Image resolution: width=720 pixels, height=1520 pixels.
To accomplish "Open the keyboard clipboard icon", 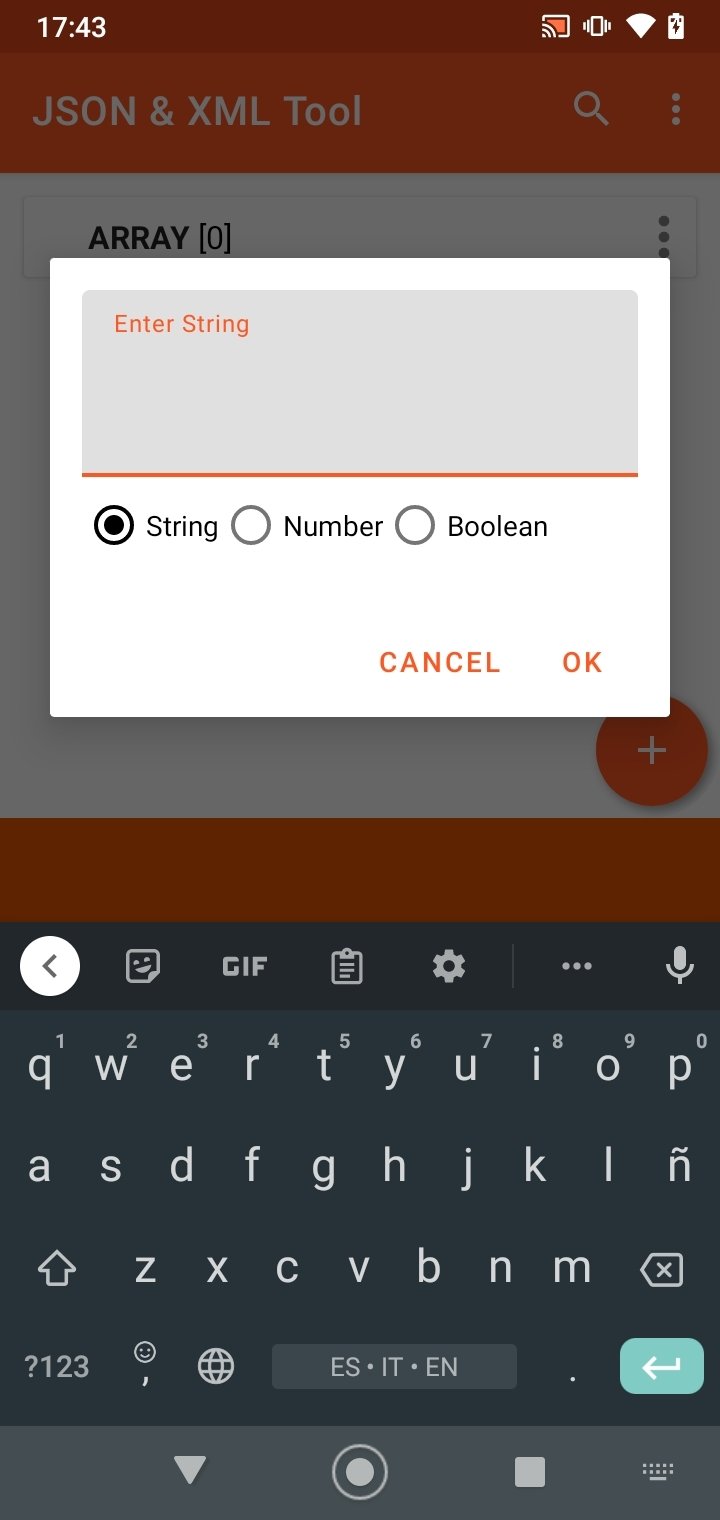I will [347, 966].
